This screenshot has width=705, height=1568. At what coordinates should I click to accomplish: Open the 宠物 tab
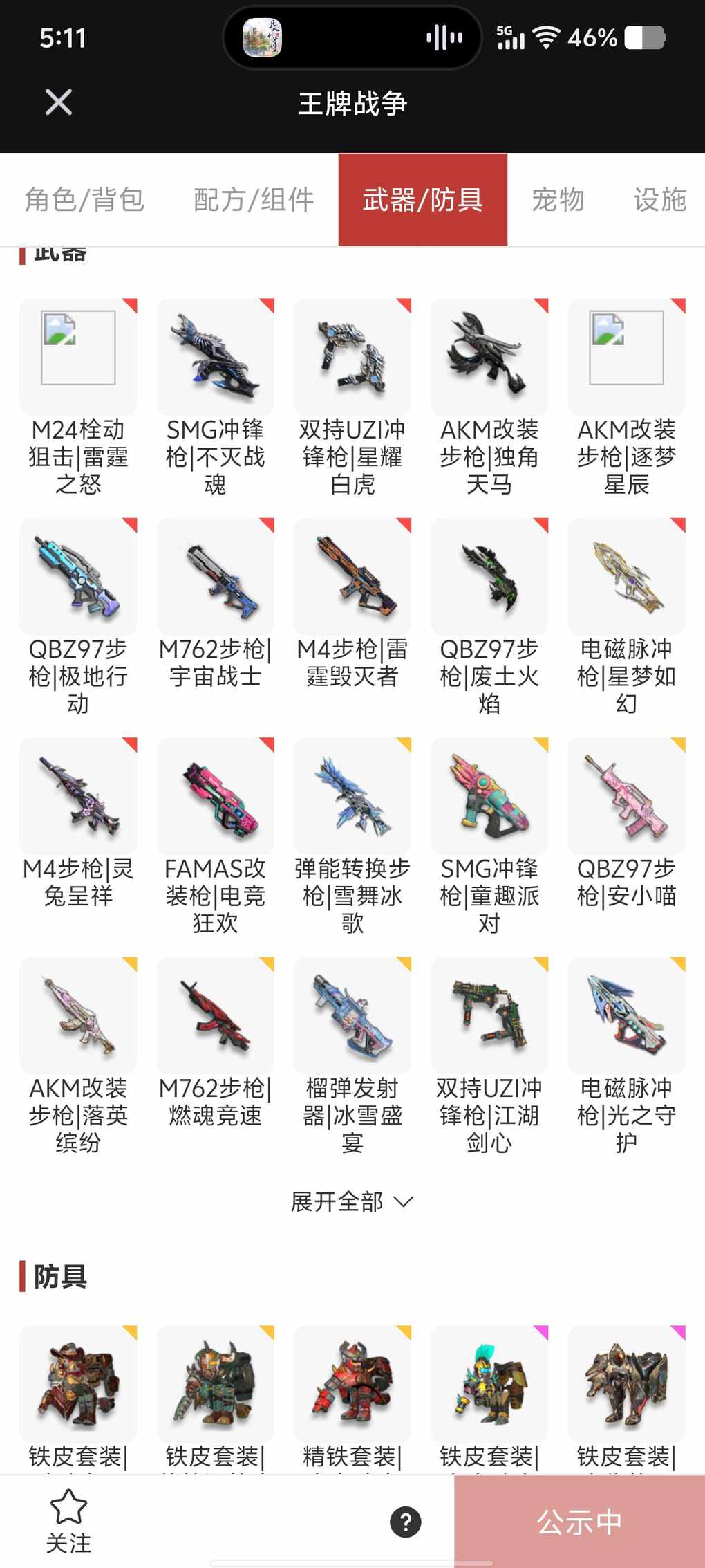(558, 200)
